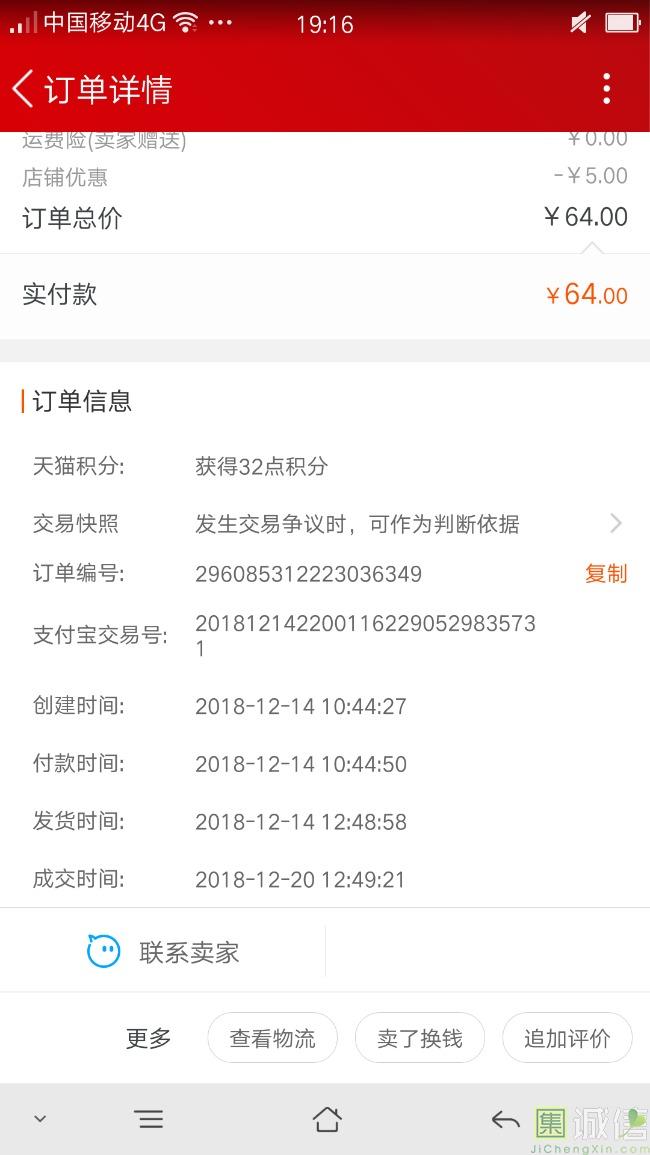Contact the seller via 联系卖家

163,952
